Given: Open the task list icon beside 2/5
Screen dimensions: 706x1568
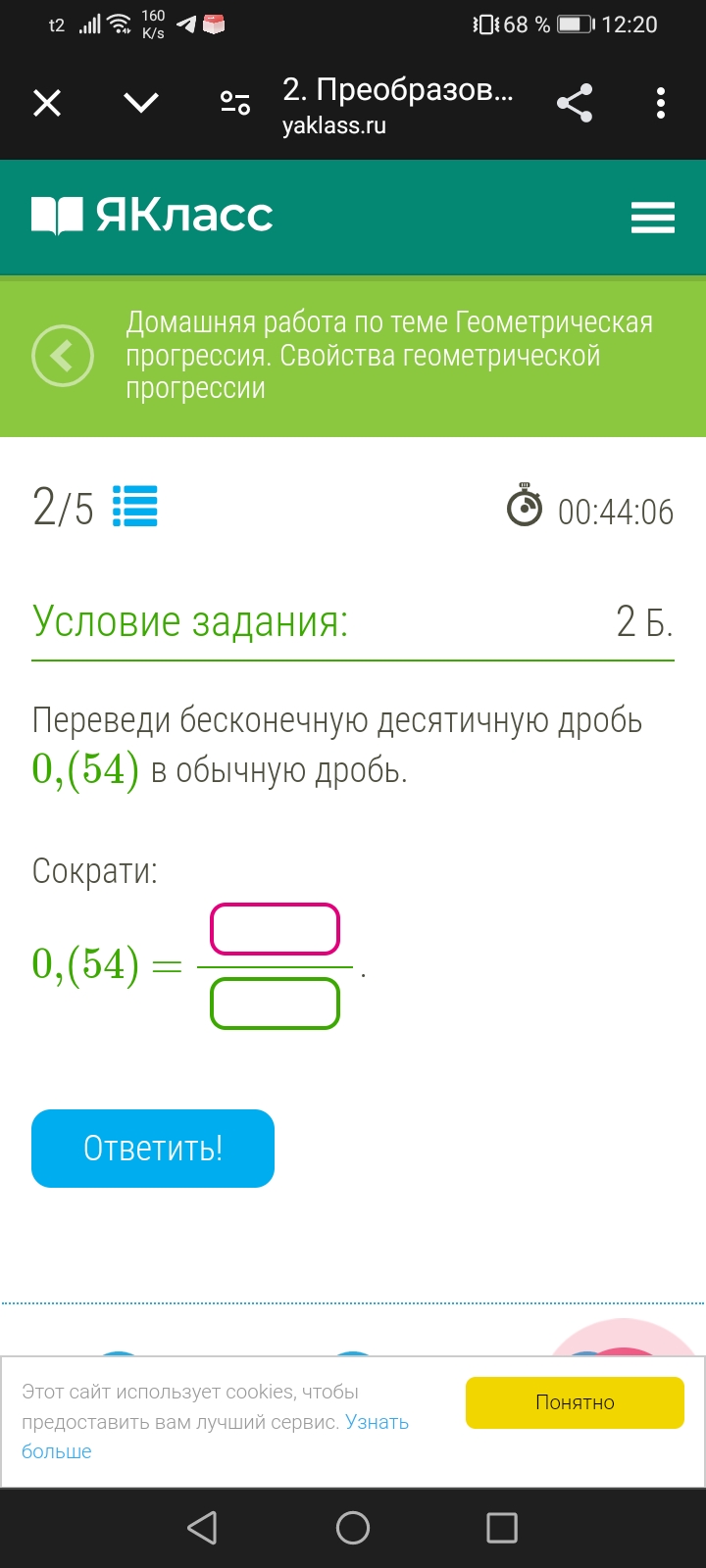Looking at the screenshot, I should pos(135,507).
